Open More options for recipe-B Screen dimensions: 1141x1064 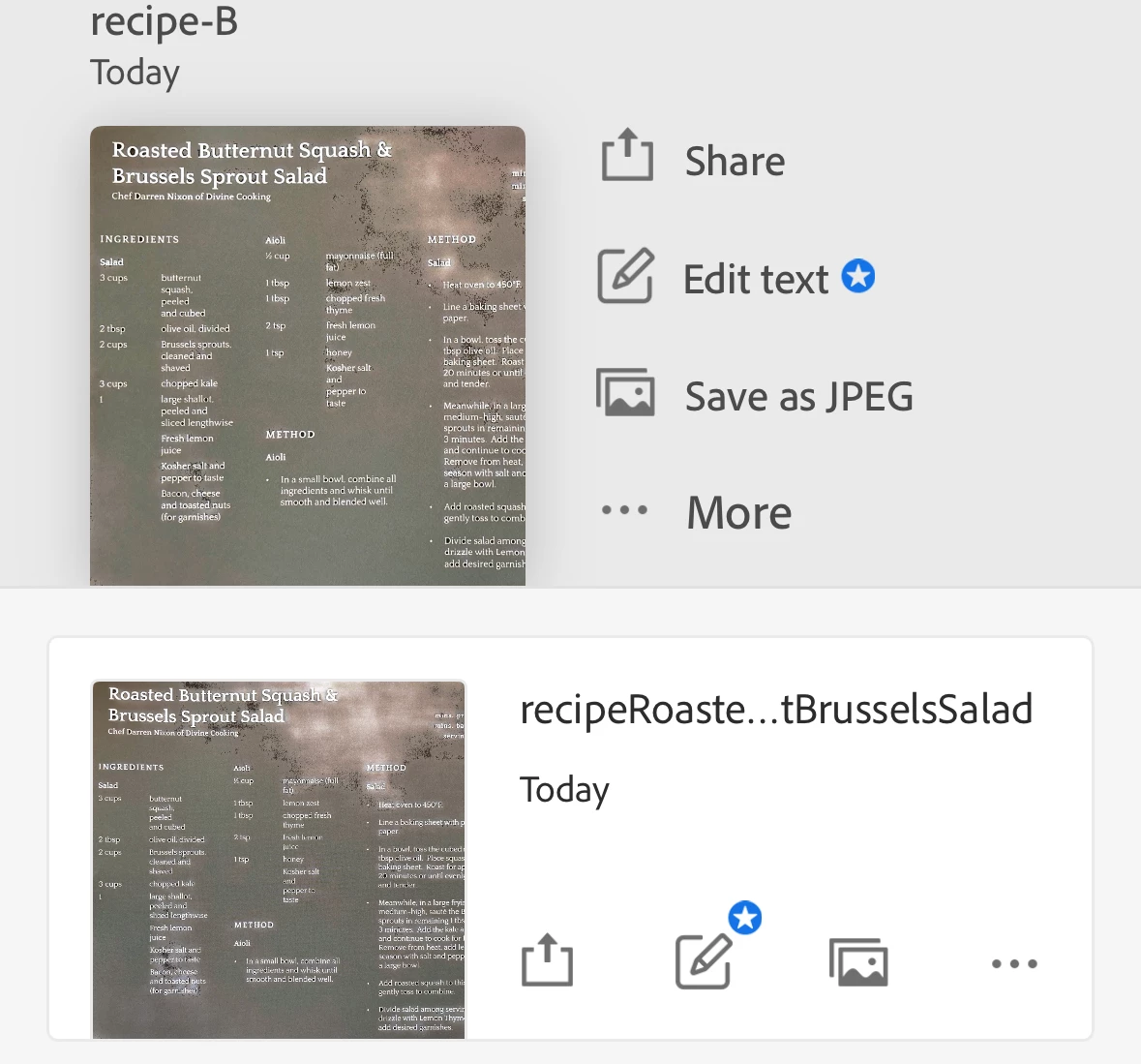[x=697, y=512]
